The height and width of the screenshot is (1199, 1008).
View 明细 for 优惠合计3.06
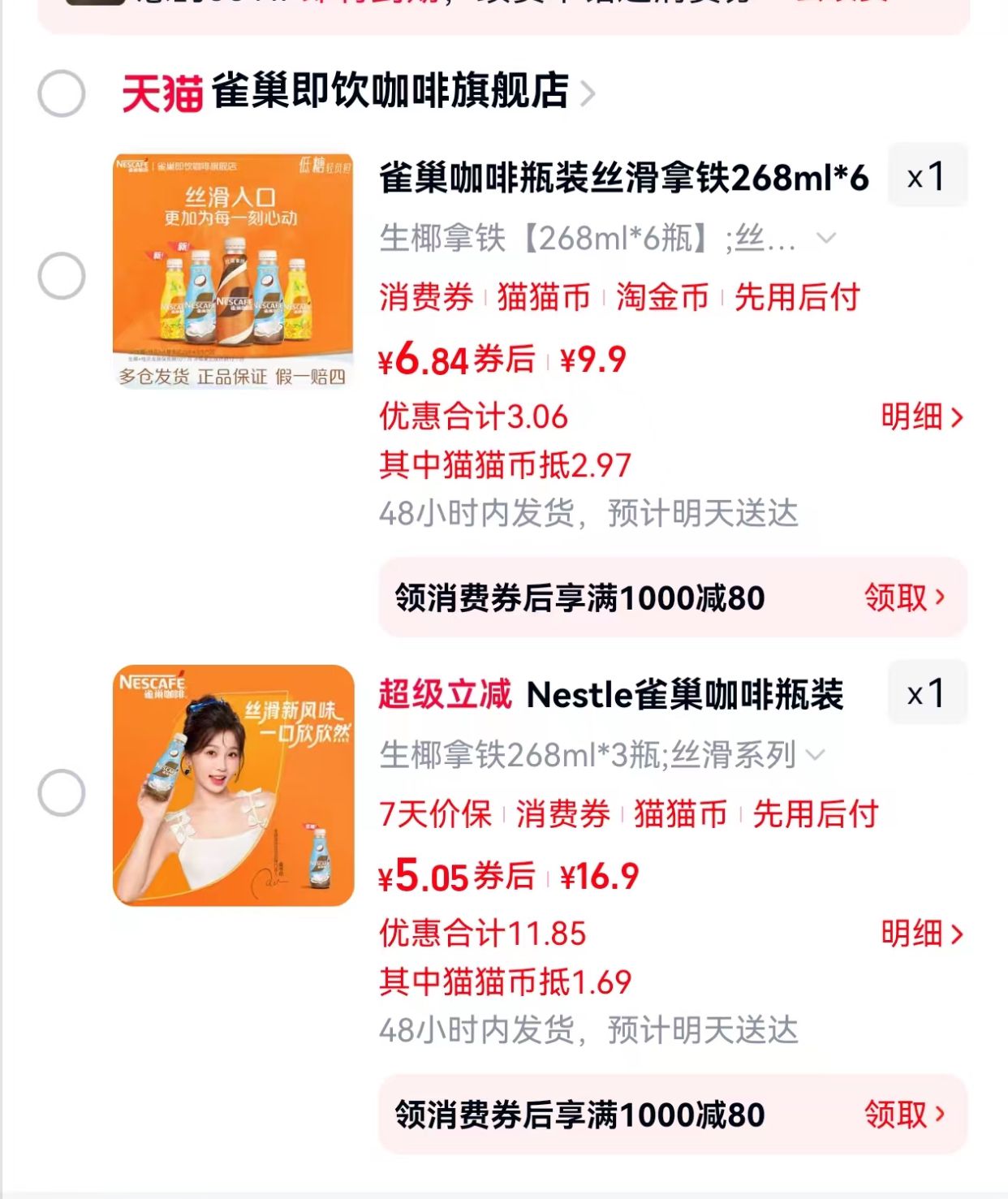[x=922, y=417]
